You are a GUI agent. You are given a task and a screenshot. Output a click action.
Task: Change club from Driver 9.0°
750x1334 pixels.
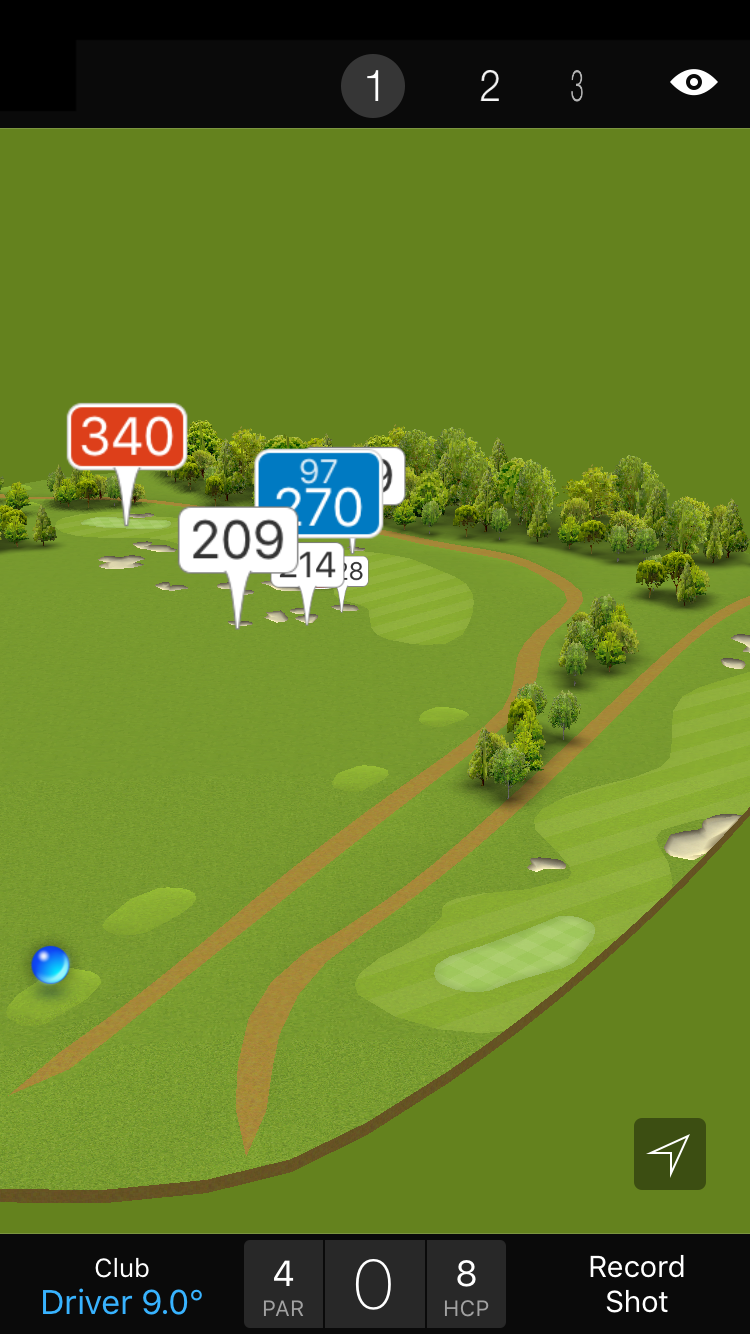coord(122,1286)
